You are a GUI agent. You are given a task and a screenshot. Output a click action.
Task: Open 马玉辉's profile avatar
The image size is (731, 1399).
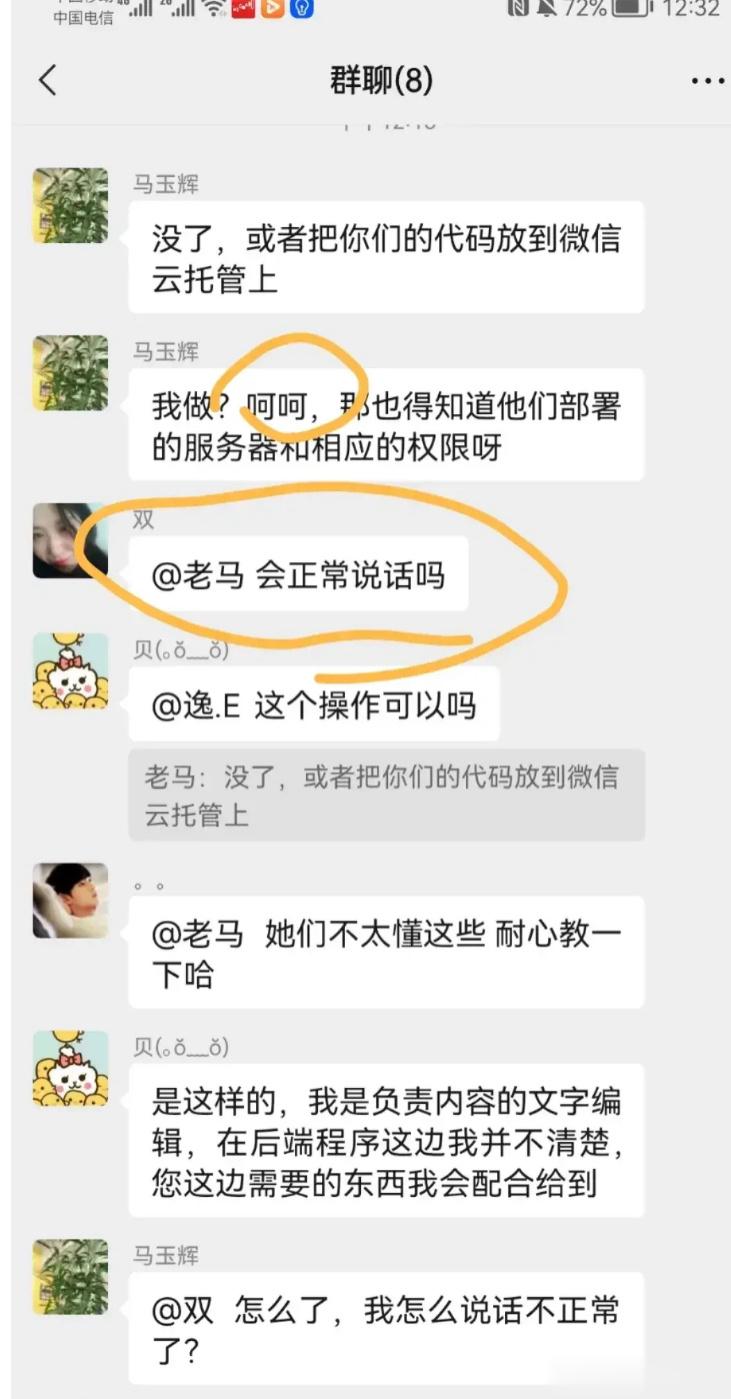pos(69,205)
